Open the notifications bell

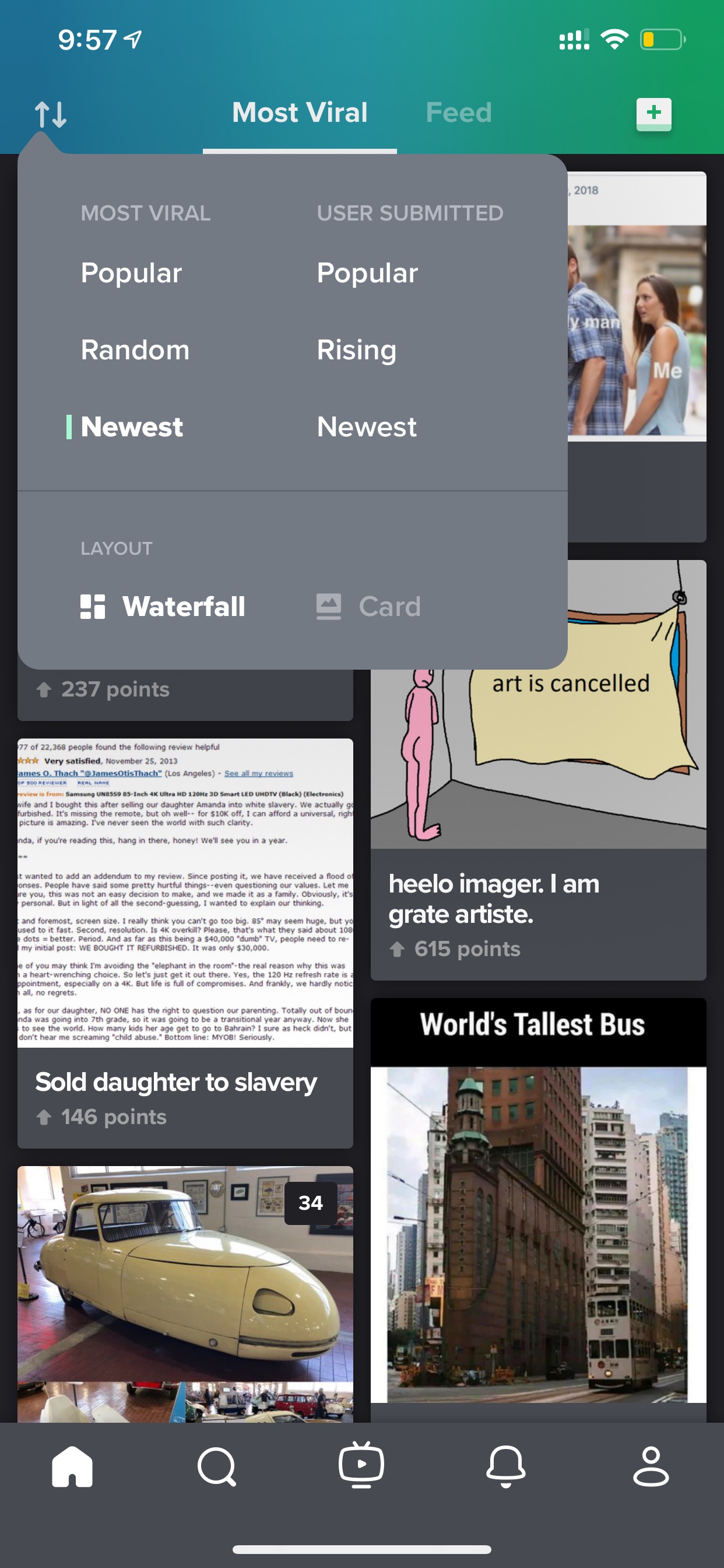[x=505, y=1467]
